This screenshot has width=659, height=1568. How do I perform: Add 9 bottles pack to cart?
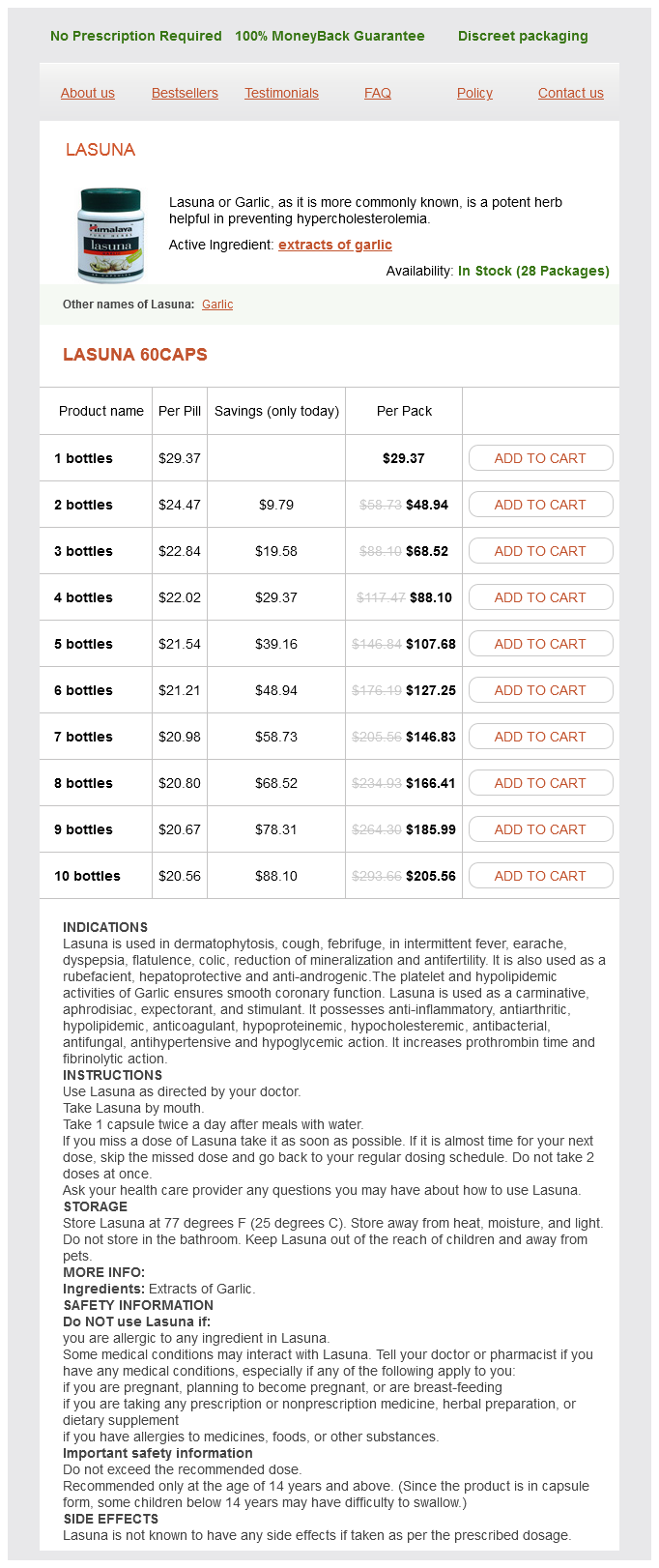coord(540,829)
